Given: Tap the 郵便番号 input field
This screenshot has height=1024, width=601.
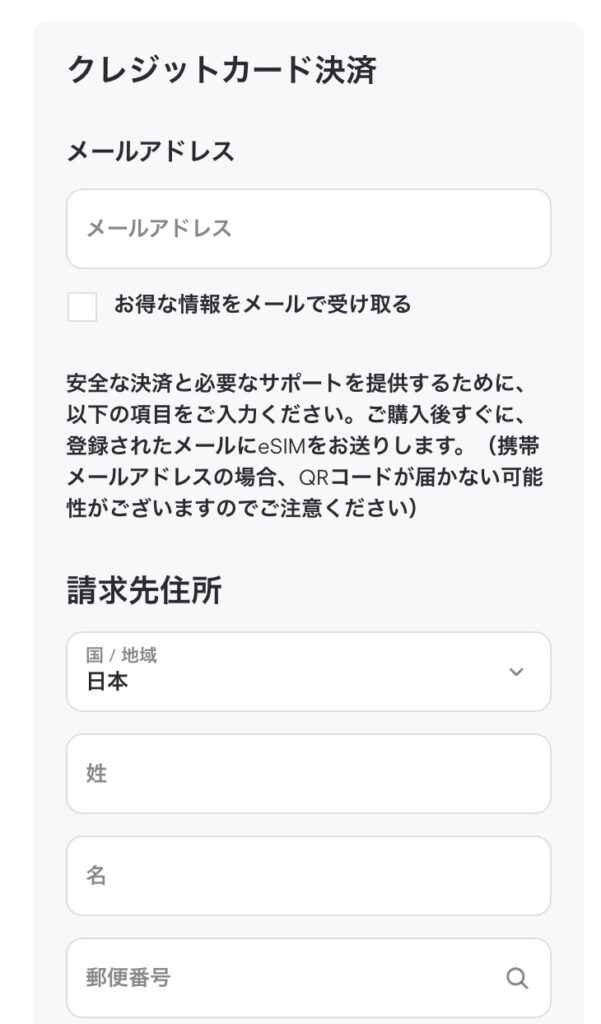Looking at the screenshot, I should click(x=308, y=978).
